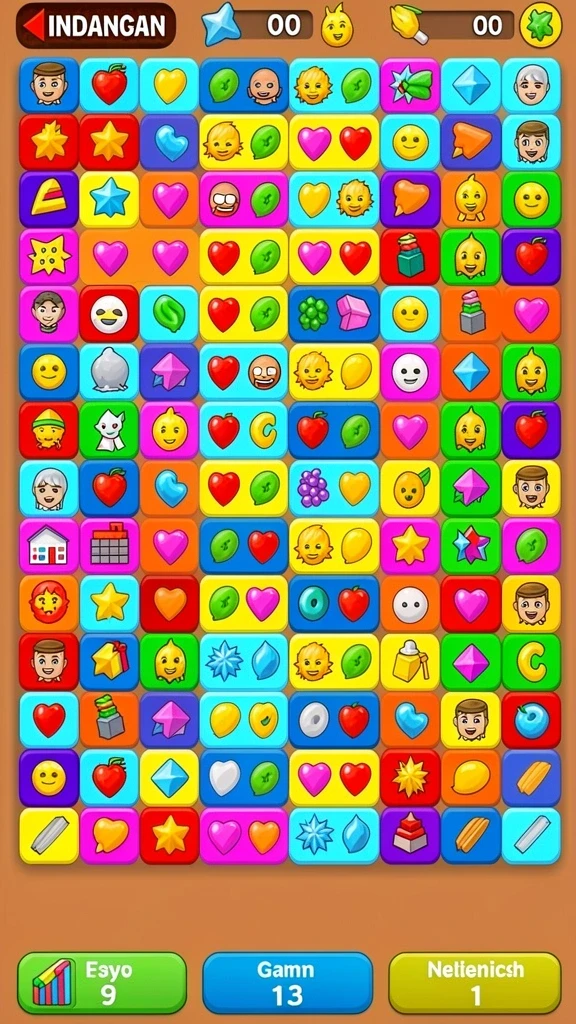Image resolution: width=576 pixels, height=1024 pixels.
Task: Select the blue Gamn 13 button
Action: click(x=287, y=982)
